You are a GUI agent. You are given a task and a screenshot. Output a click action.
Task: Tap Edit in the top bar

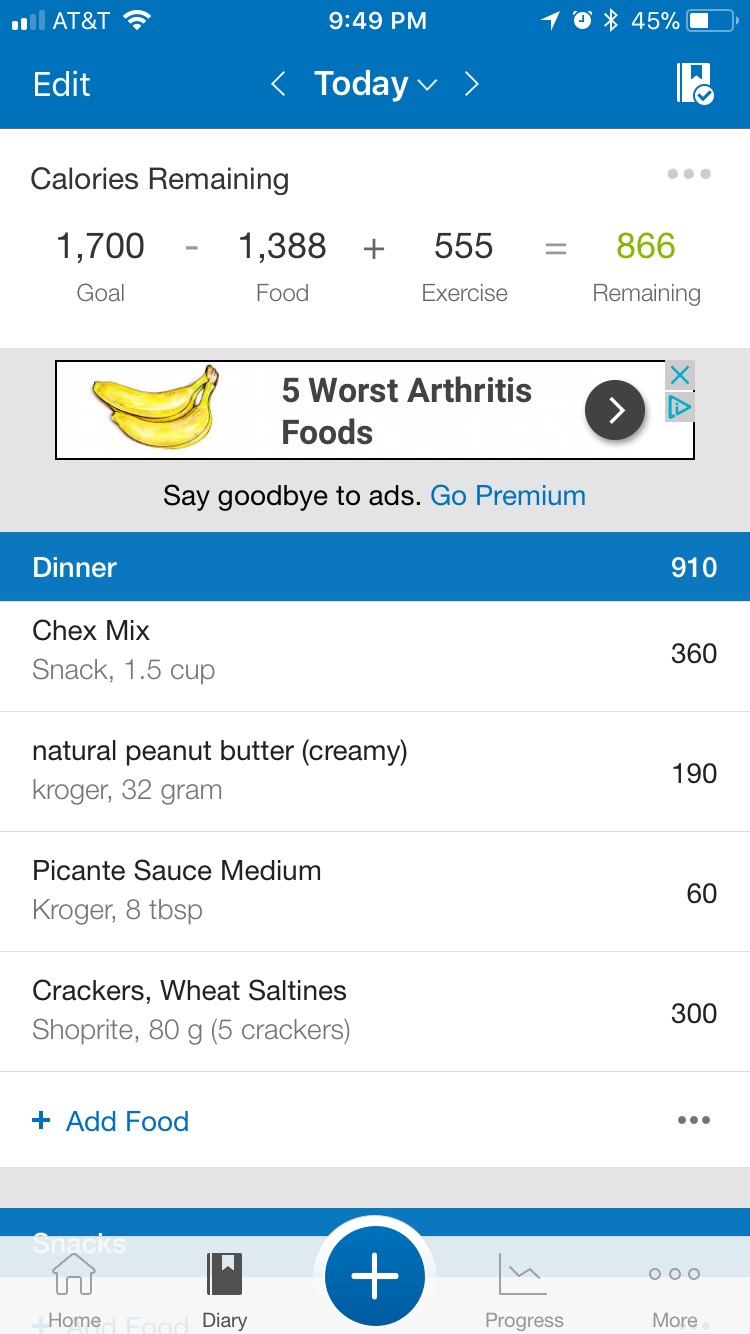(x=62, y=85)
